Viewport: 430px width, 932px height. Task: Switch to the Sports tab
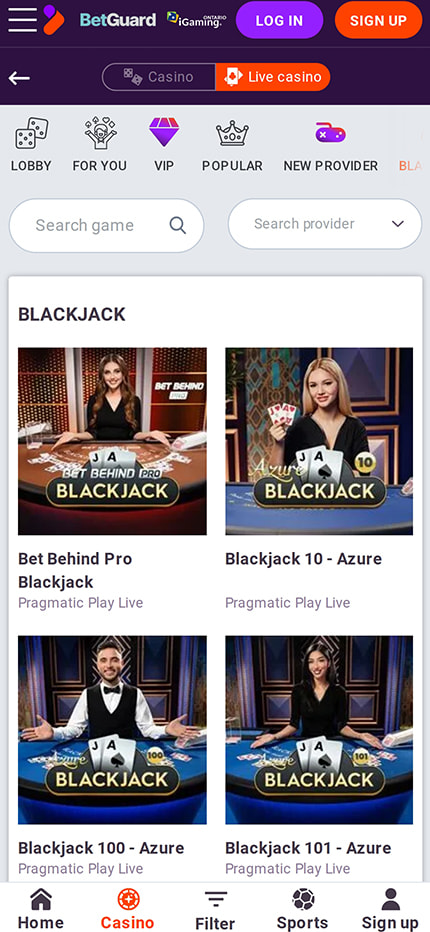pos(302,909)
